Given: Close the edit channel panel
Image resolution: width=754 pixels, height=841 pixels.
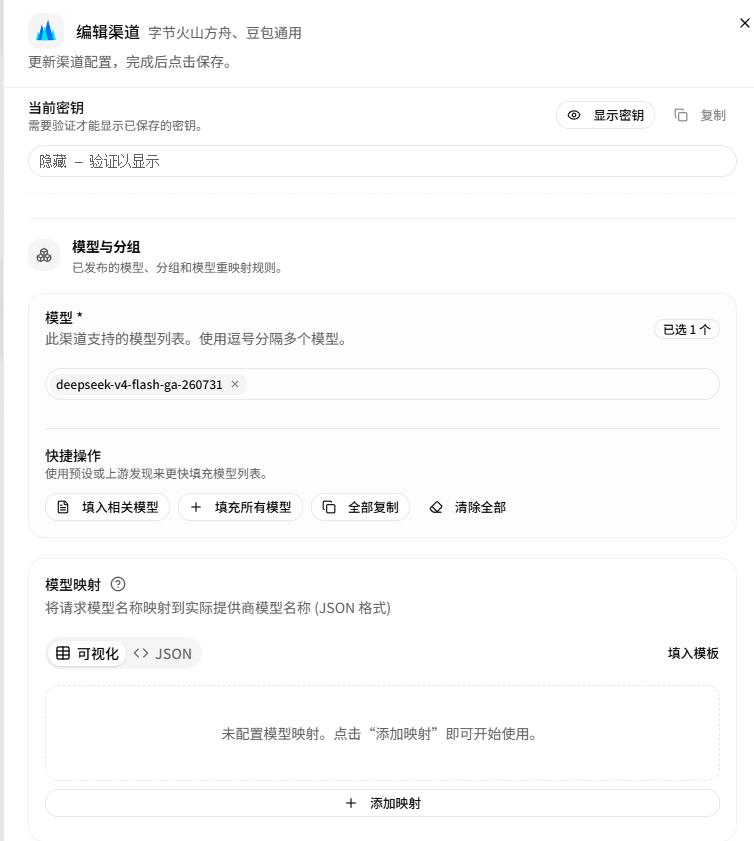Looking at the screenshot, I should (744, 23).
